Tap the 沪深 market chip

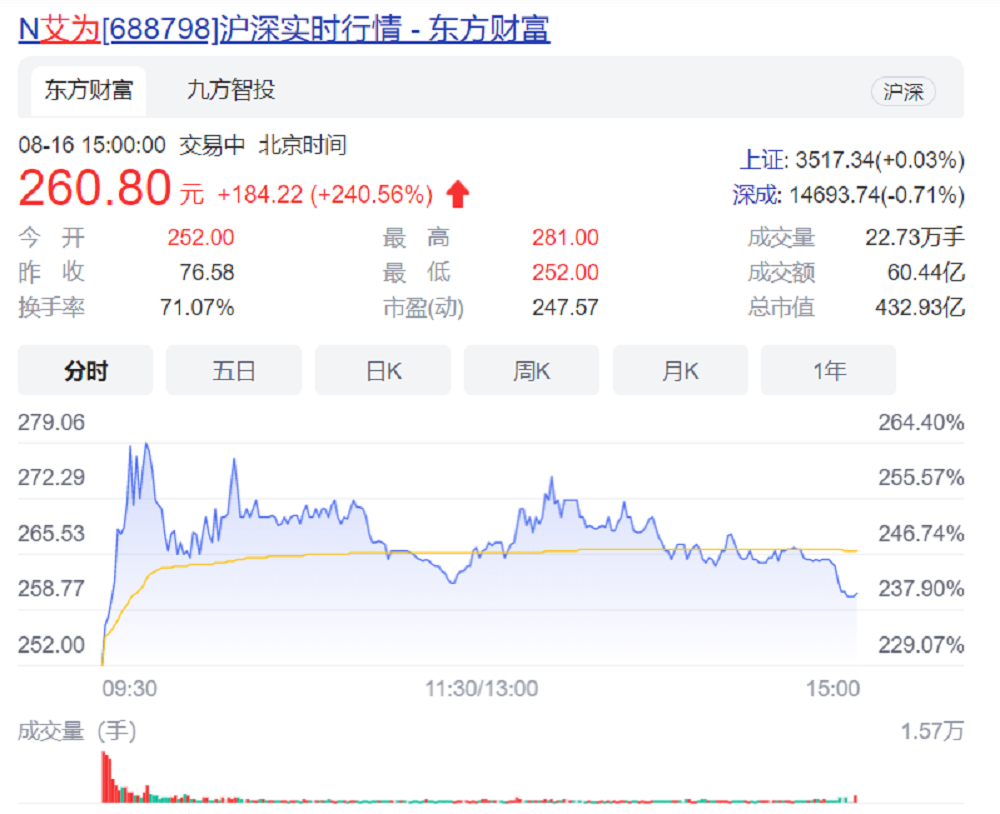[x=903, y=92]
